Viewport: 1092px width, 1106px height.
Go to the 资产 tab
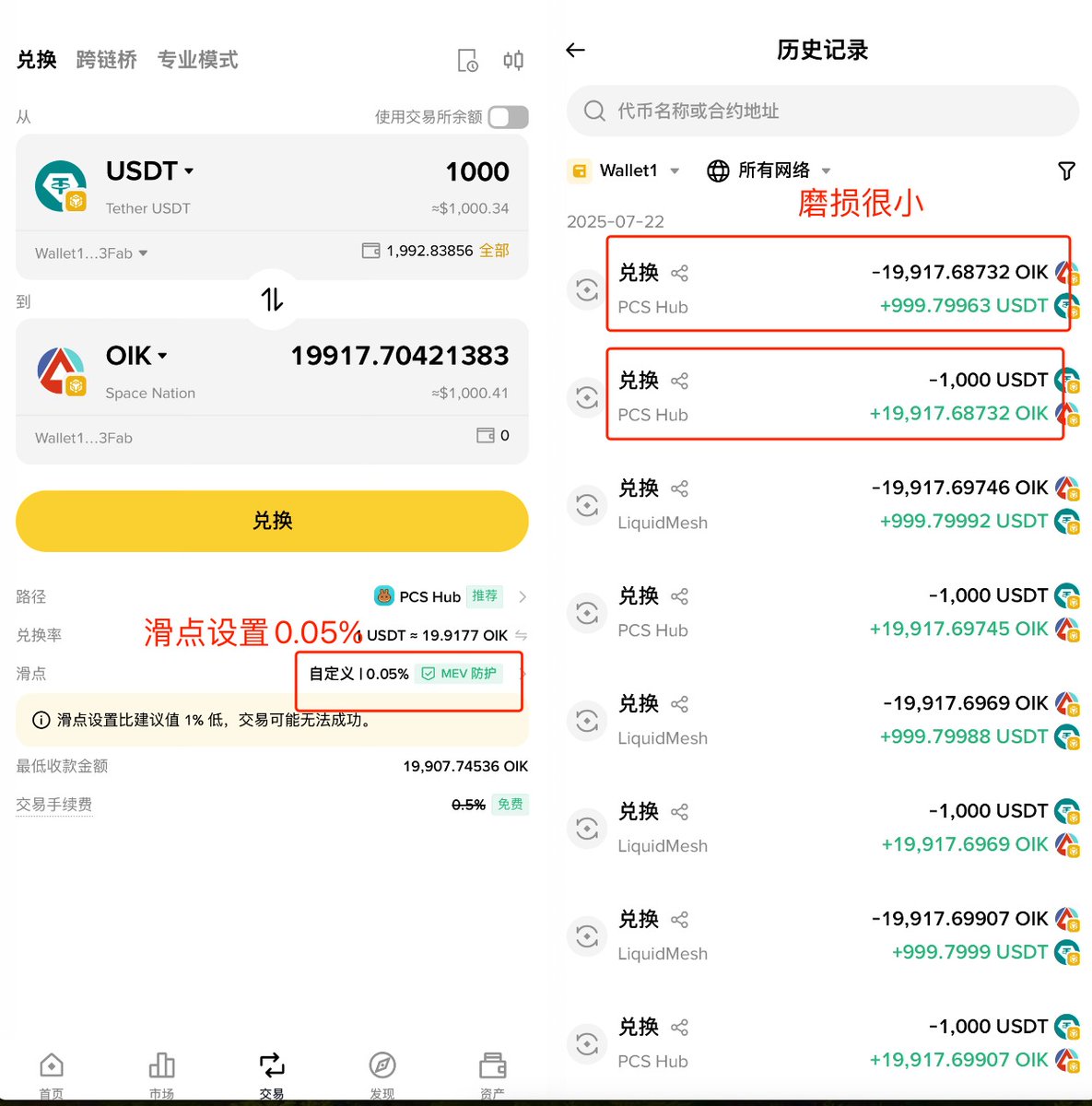tap(492, 1074)
